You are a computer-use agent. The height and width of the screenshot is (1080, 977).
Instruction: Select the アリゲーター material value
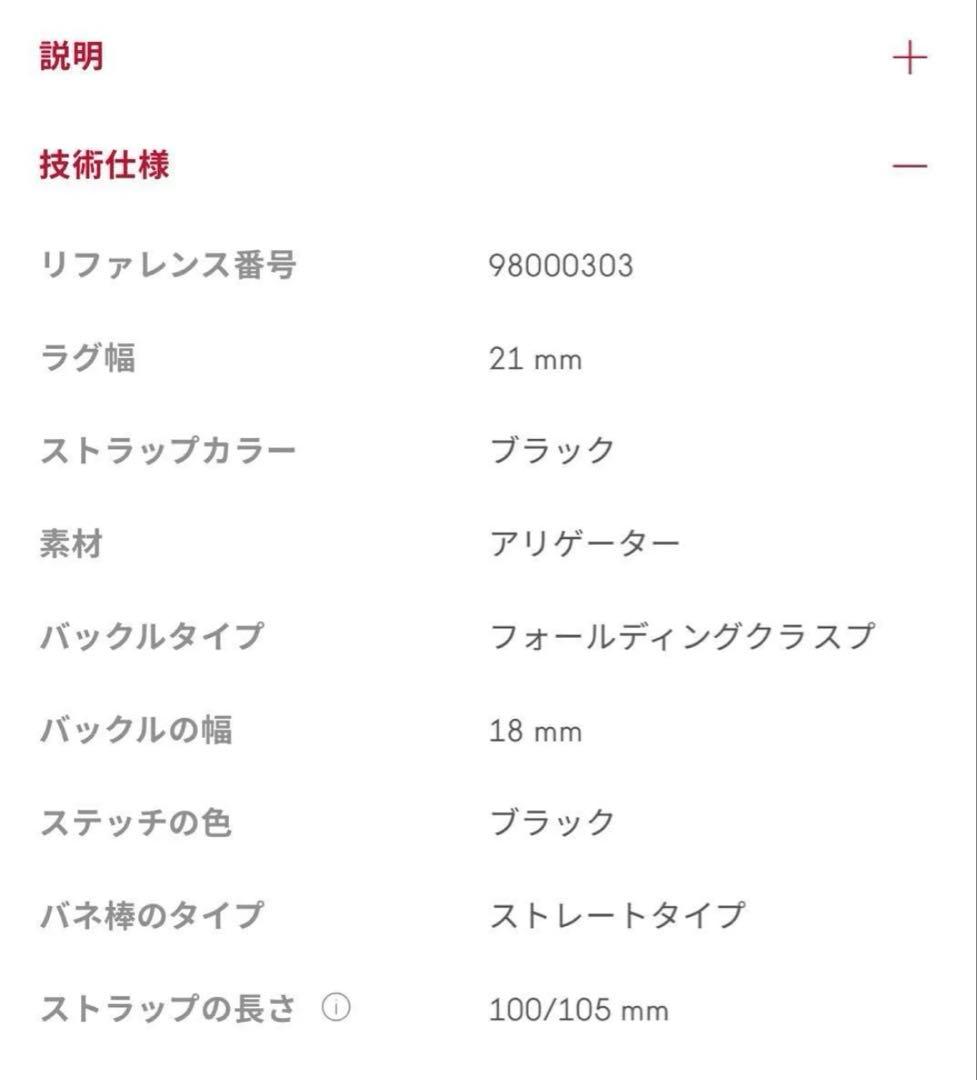click(585, 543)
